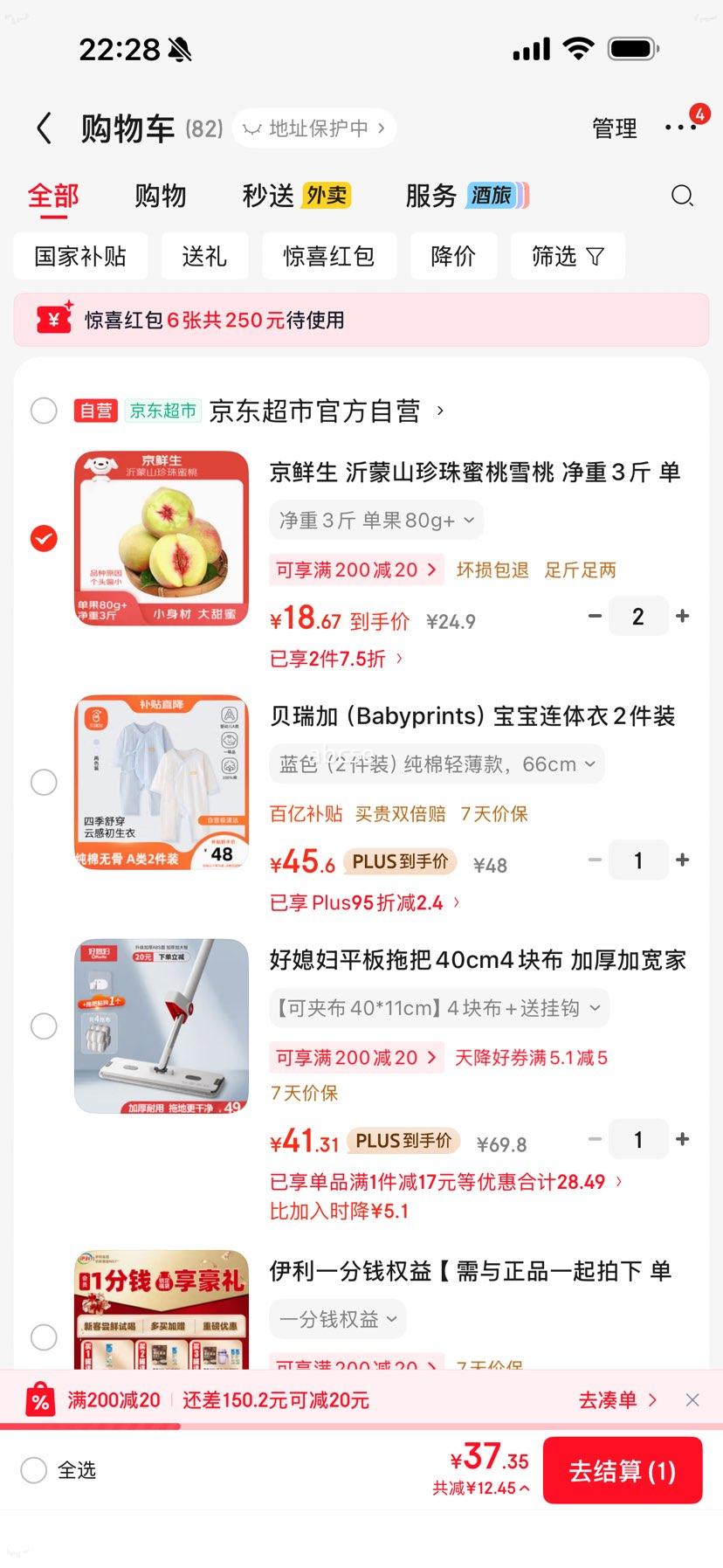Open search from the cart page
The height and width of the screenshot is (1568, 723).
coord(682,197)
